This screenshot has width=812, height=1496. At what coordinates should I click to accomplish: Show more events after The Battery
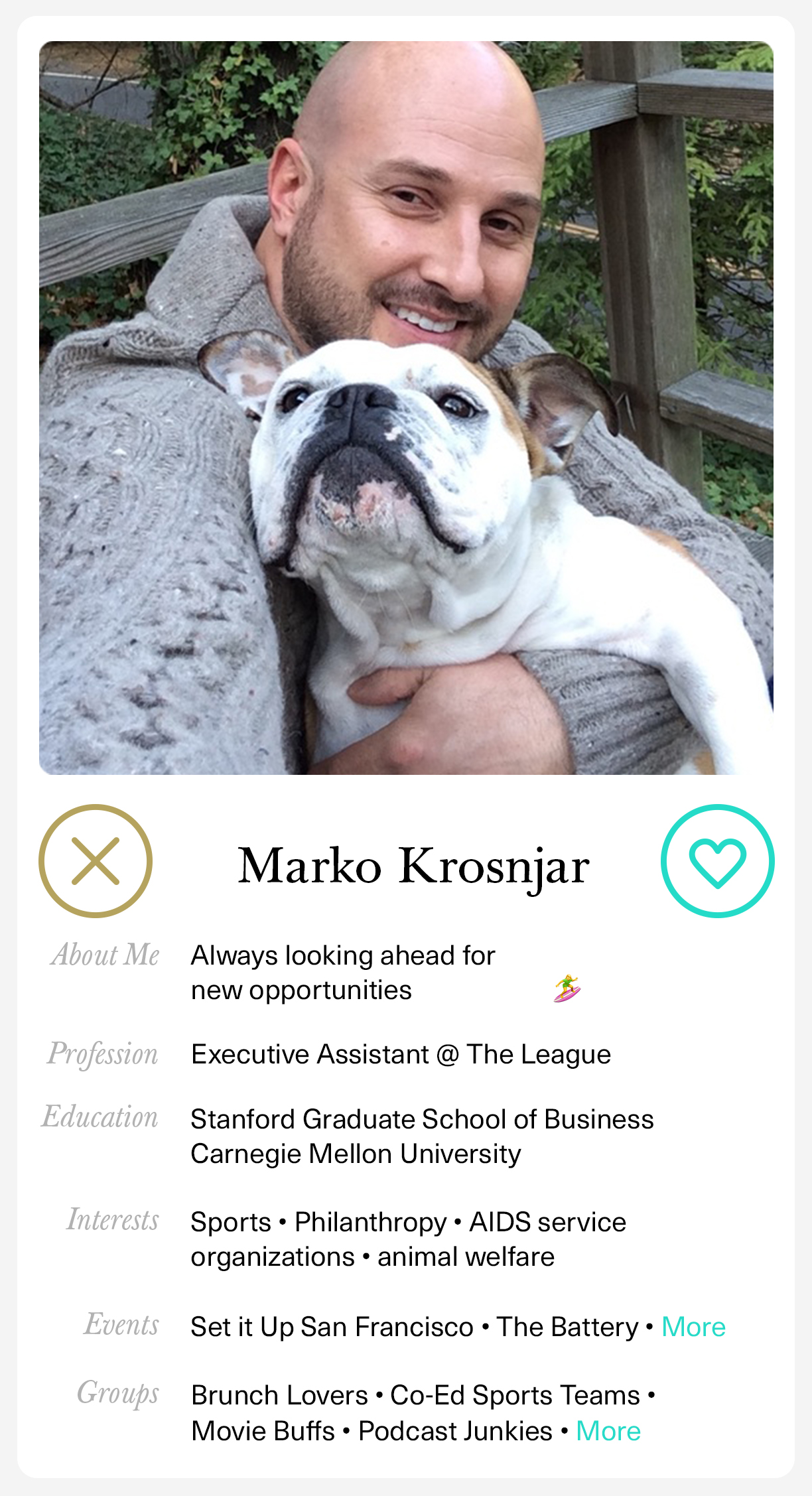tap(693, 1327)
